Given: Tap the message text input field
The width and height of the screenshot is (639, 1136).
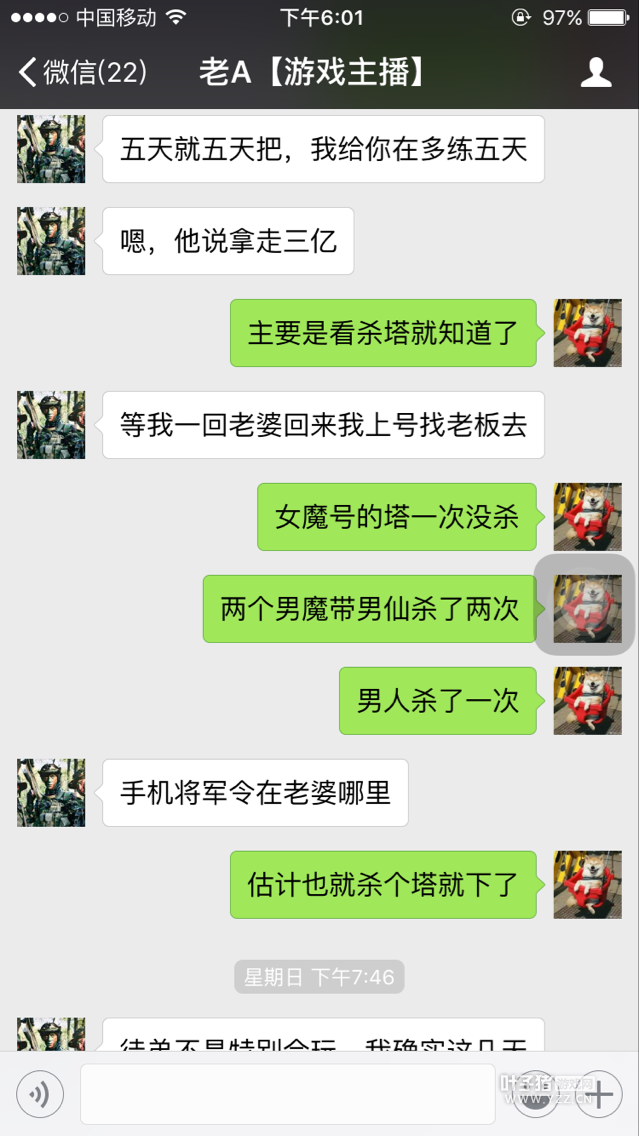Looking at the screenshot, I should click(x=286, y=1094).
